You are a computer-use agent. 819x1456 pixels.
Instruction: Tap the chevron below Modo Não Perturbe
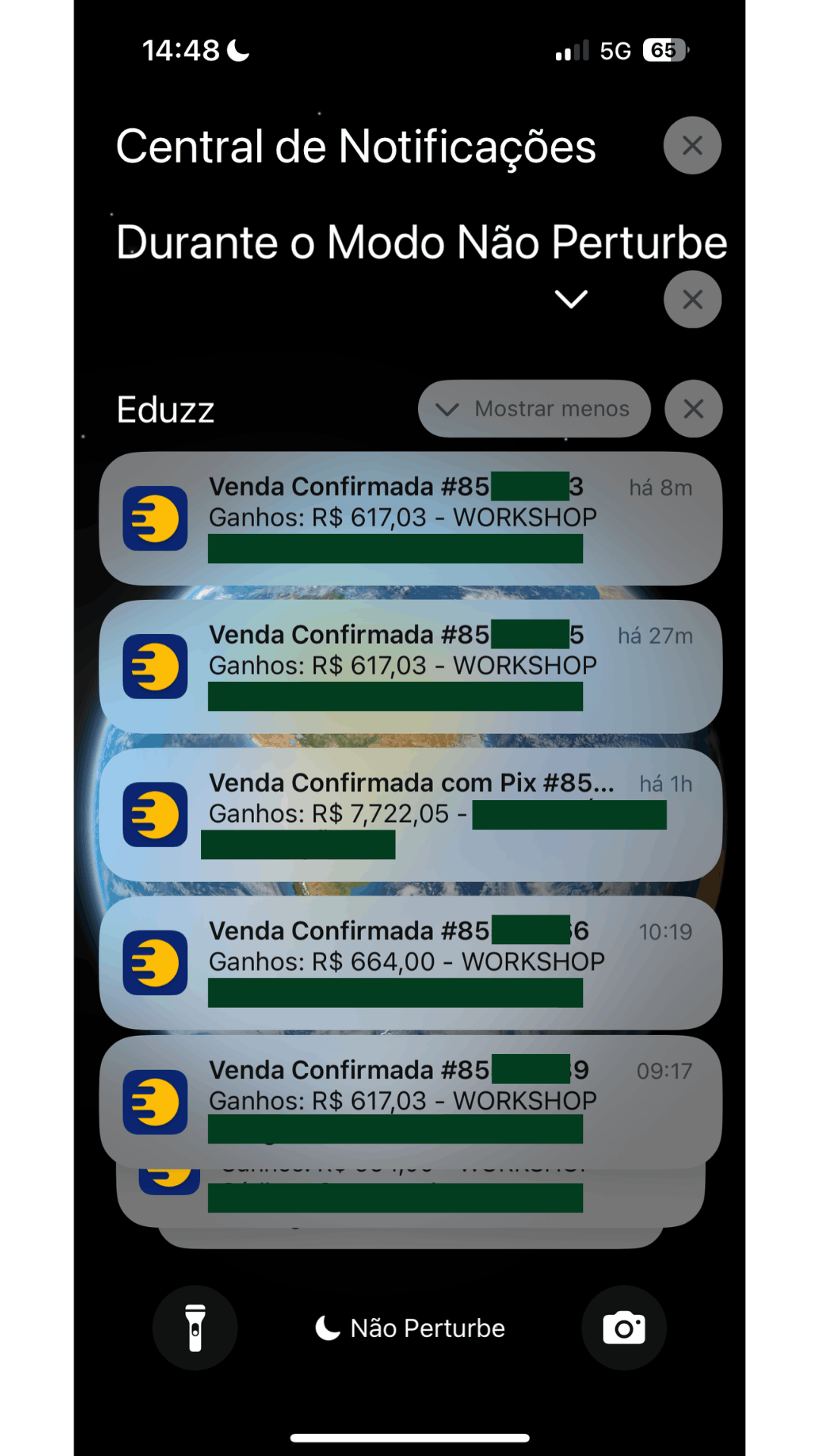point(571,299)
